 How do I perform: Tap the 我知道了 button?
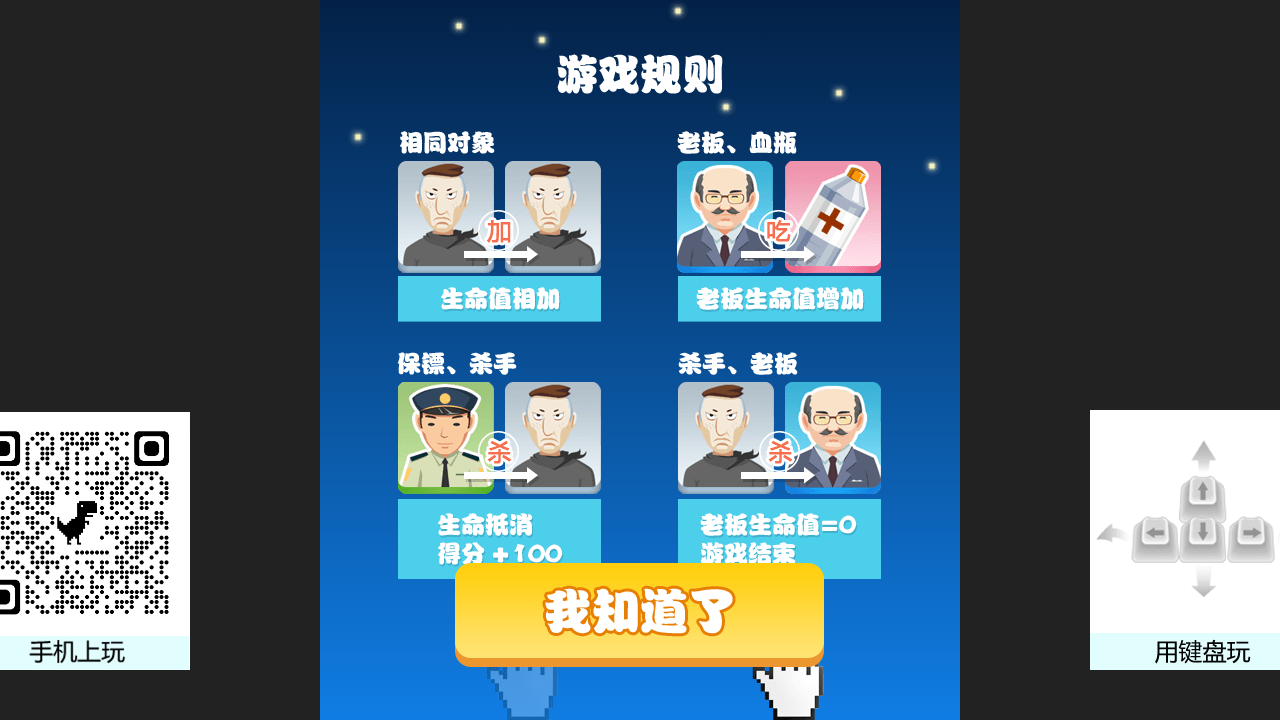(x=639, y=614)
